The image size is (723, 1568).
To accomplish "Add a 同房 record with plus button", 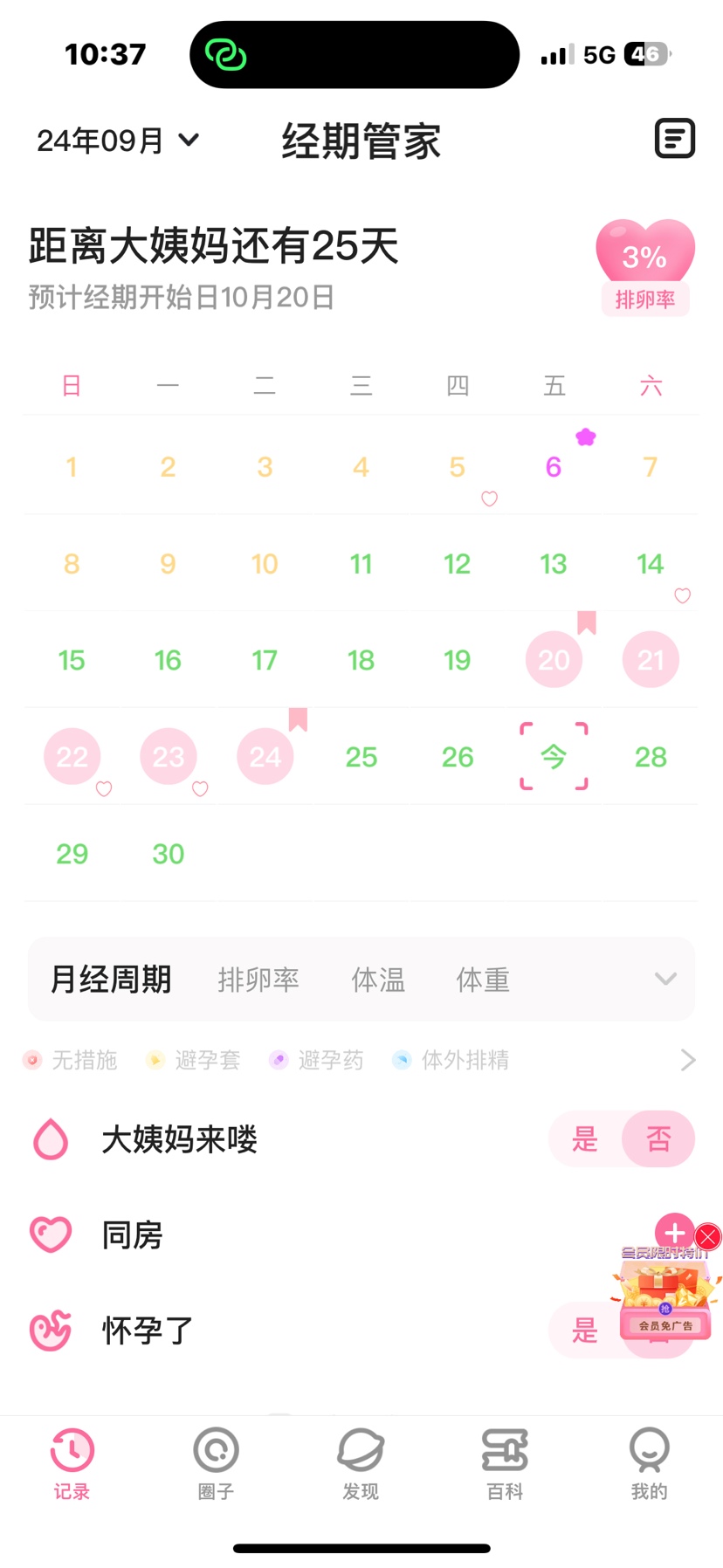I will (x=673, y=1233).
